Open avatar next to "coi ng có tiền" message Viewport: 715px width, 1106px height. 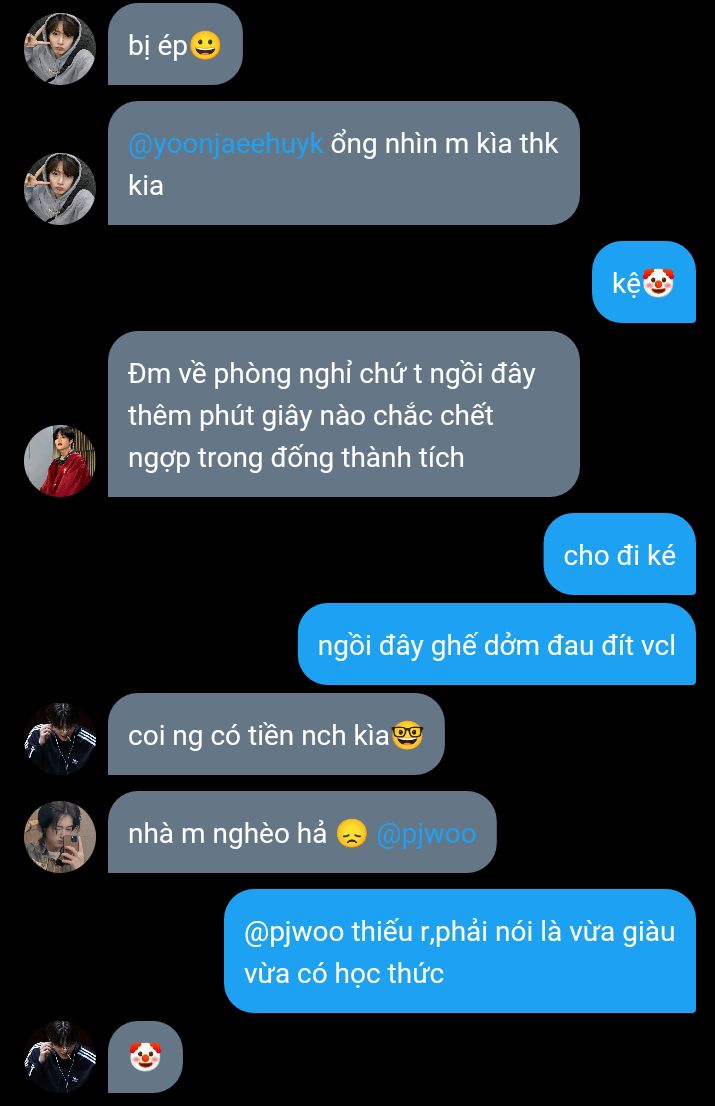pyautogui.click(x=60, y=739)
